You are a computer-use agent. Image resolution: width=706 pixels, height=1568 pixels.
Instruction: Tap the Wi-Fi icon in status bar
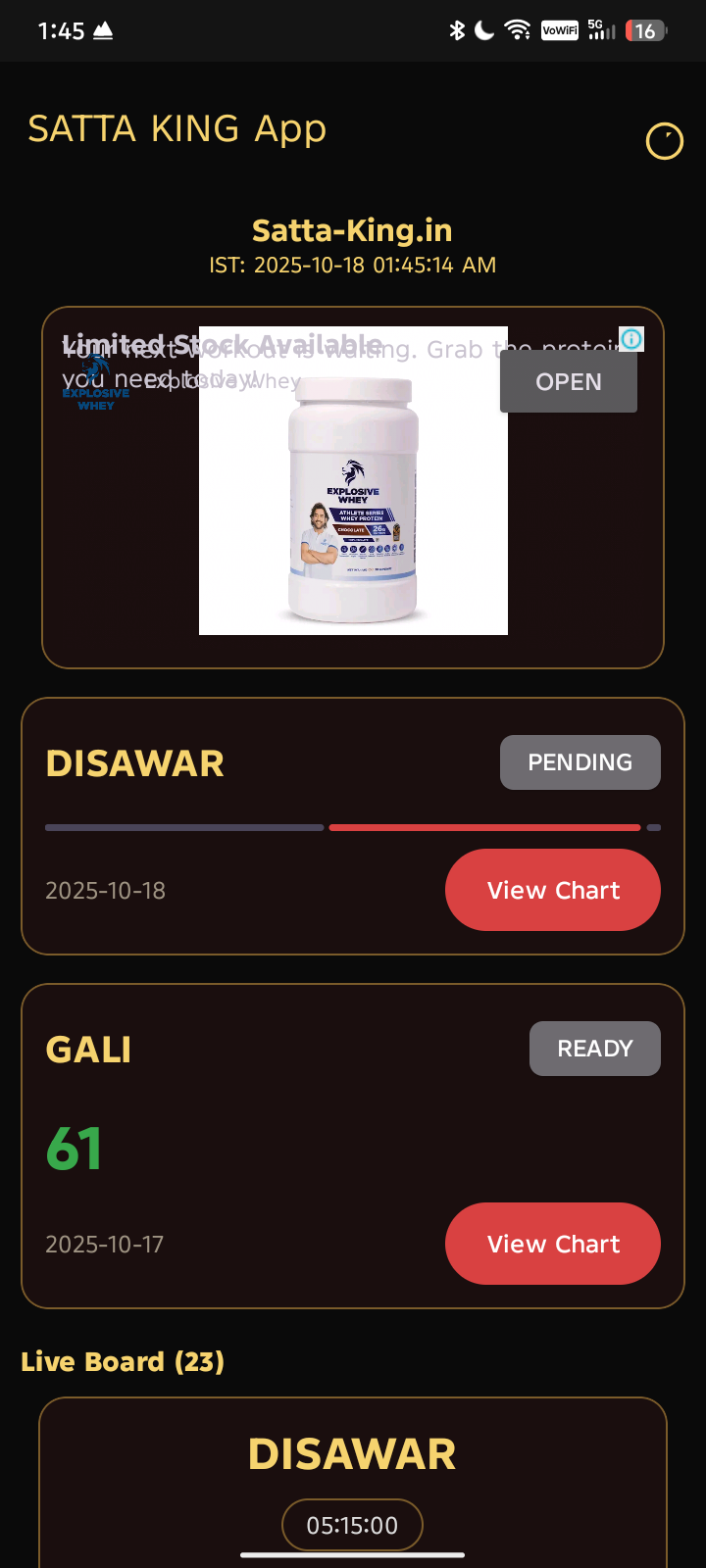519,30
